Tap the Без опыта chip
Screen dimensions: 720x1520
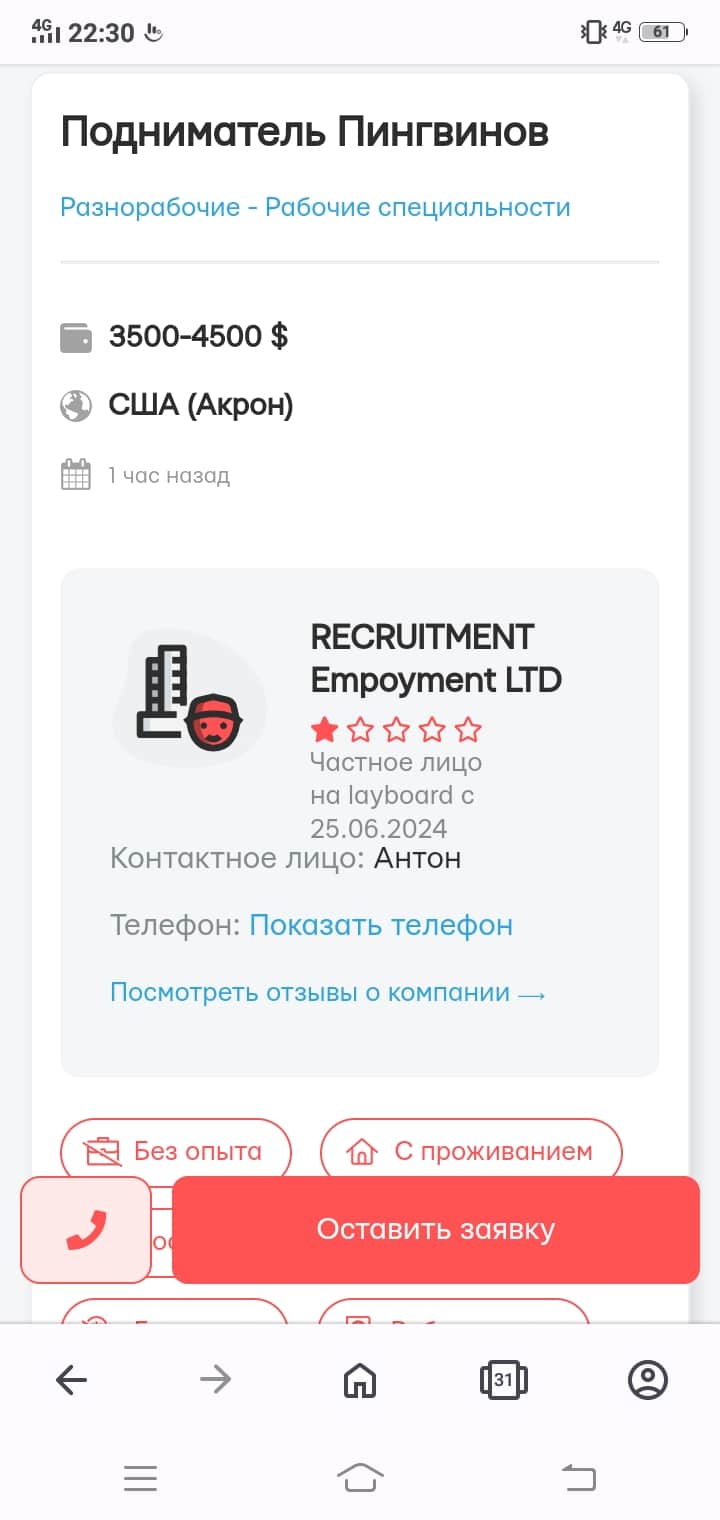coord(176,1151)
